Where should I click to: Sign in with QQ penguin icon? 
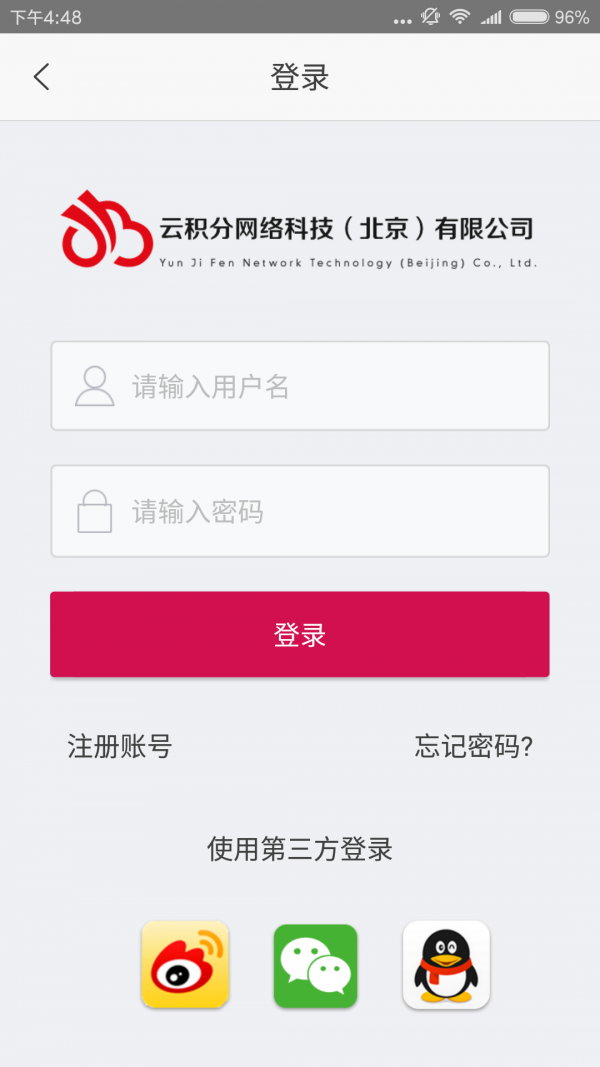point(446,964)
